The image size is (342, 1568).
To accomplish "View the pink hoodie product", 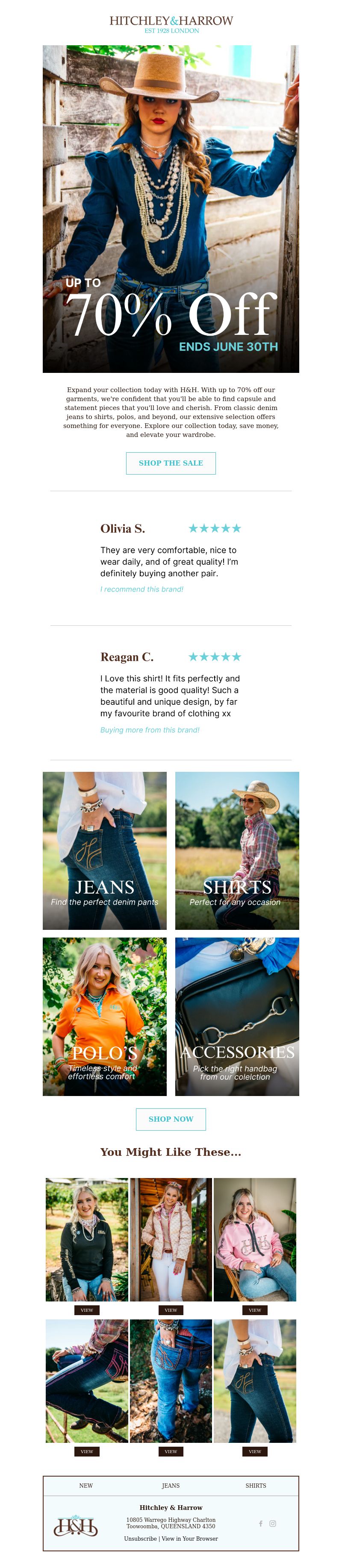I will pos(255,1309).
